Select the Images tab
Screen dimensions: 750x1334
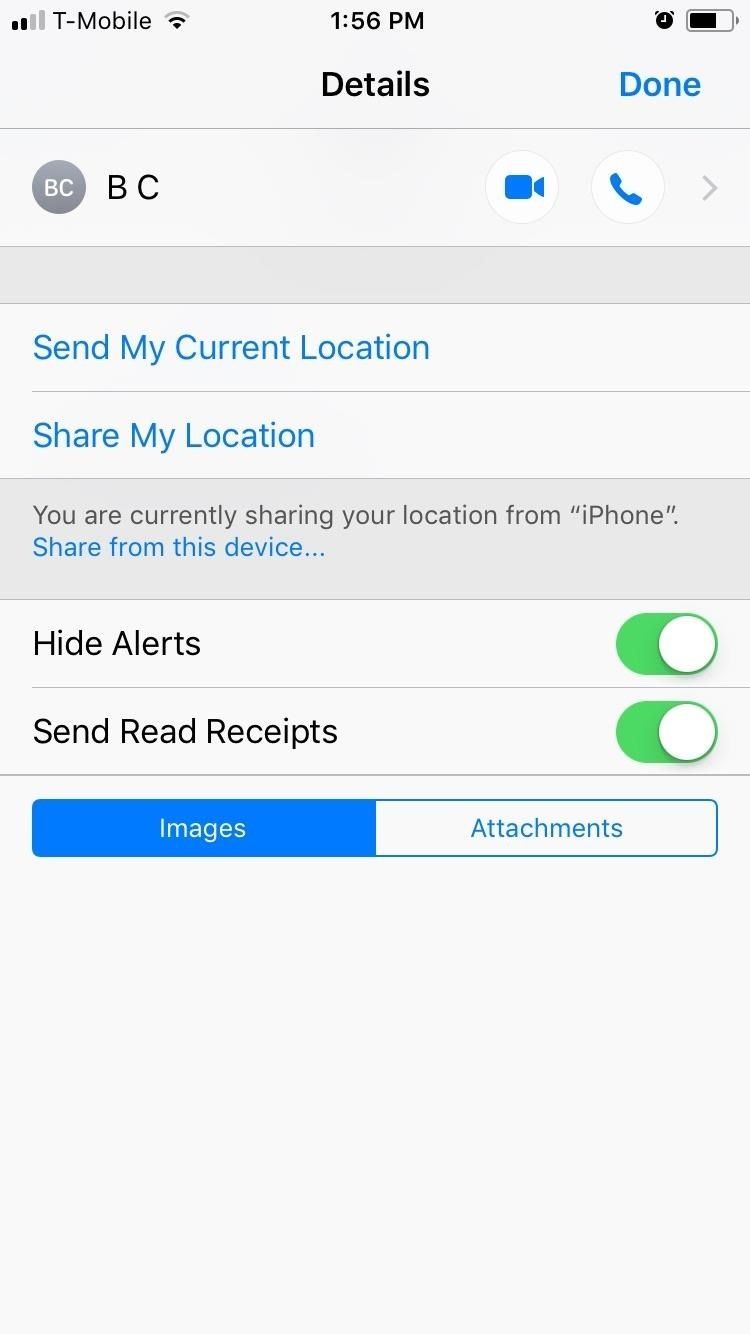(202, 827)
